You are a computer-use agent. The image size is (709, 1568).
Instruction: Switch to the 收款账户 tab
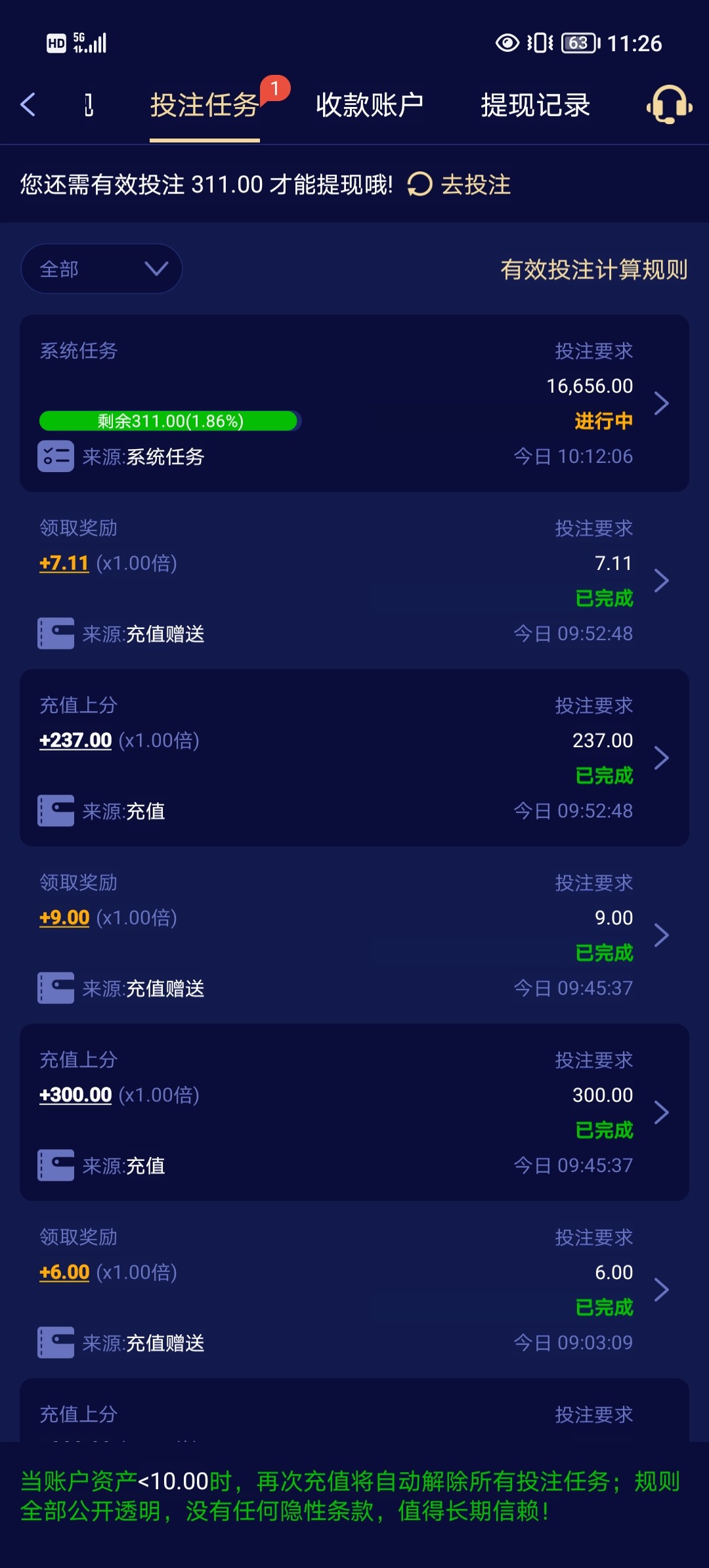[x=370, y=105]
